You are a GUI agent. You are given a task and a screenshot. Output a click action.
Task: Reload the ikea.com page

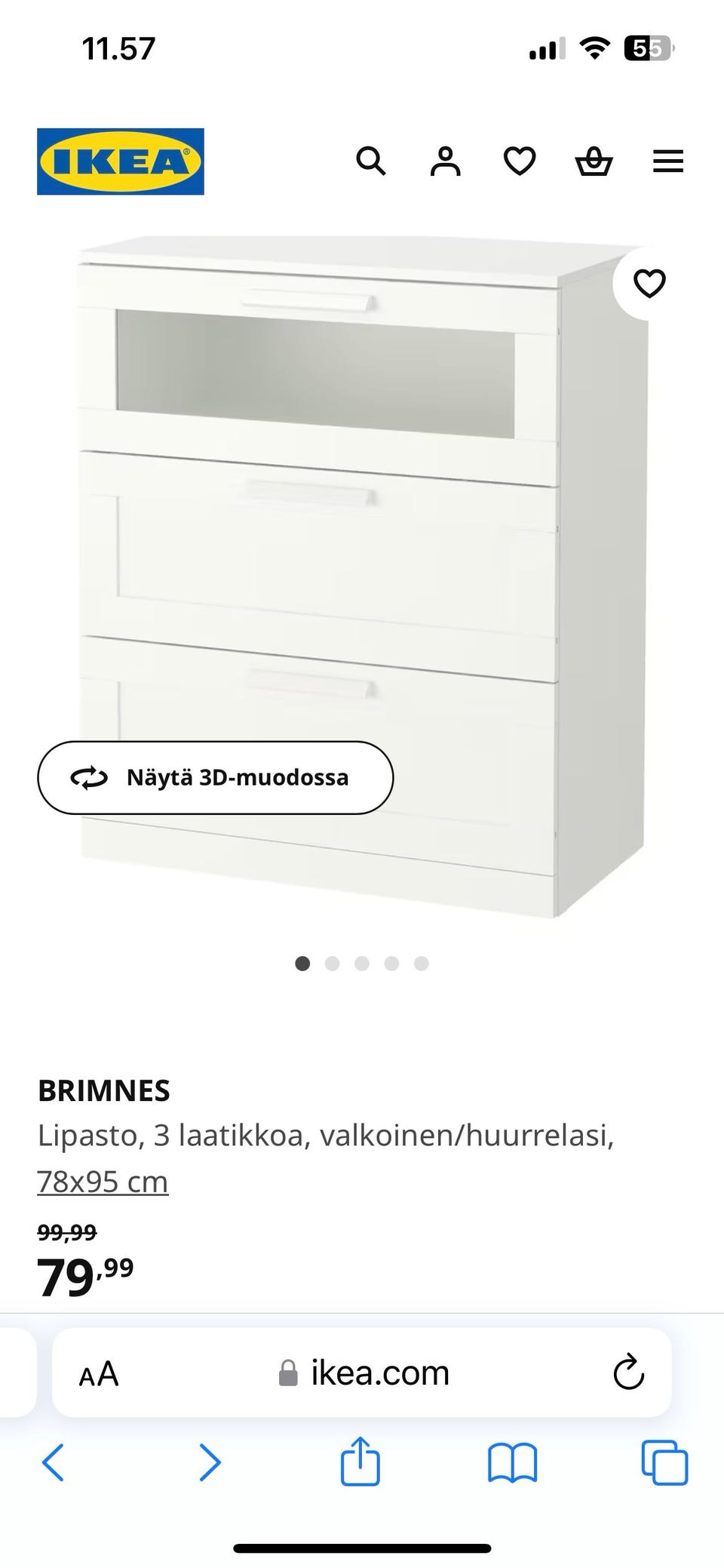[628, 1373]
